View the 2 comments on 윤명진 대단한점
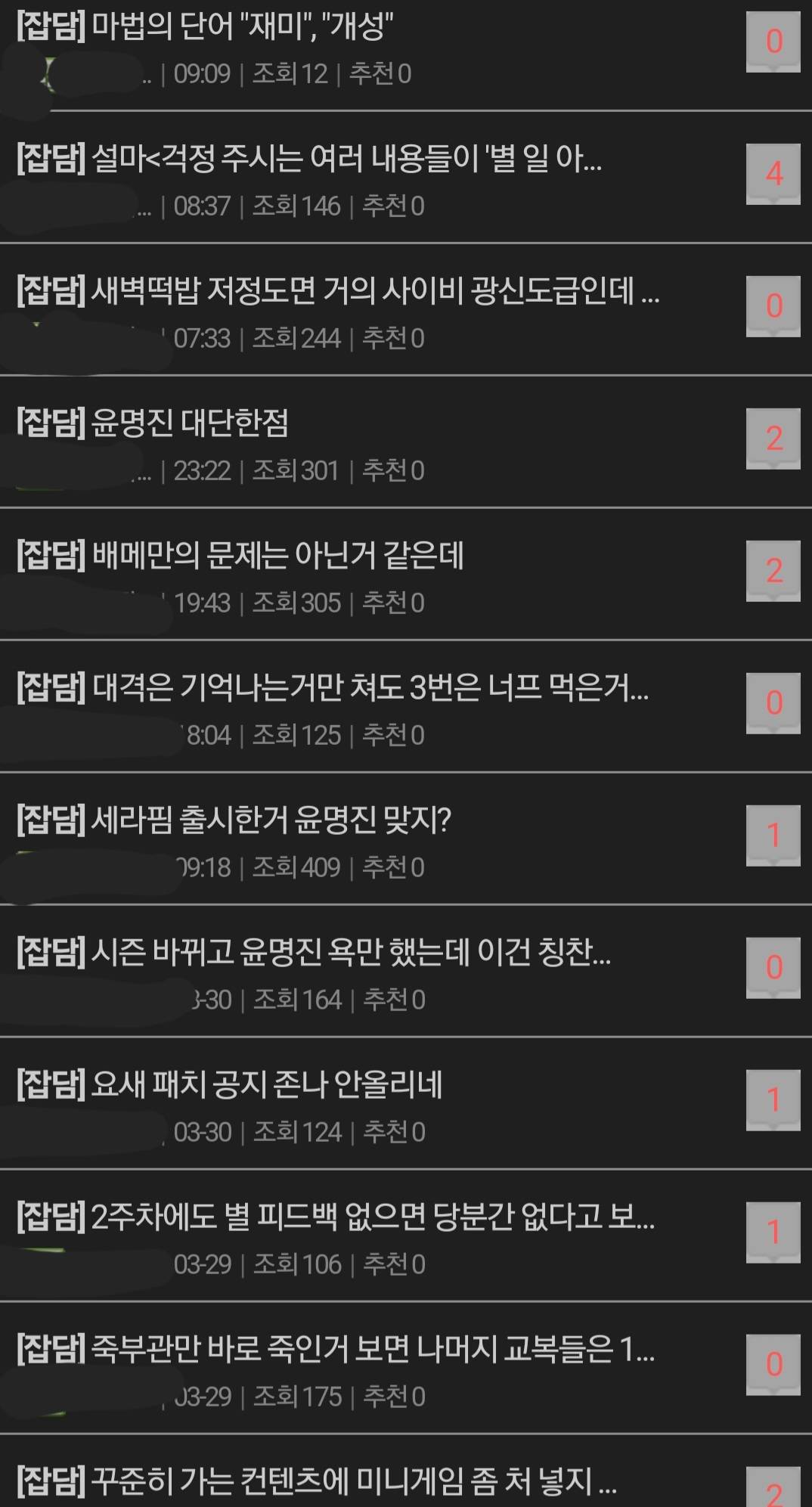 773,439
